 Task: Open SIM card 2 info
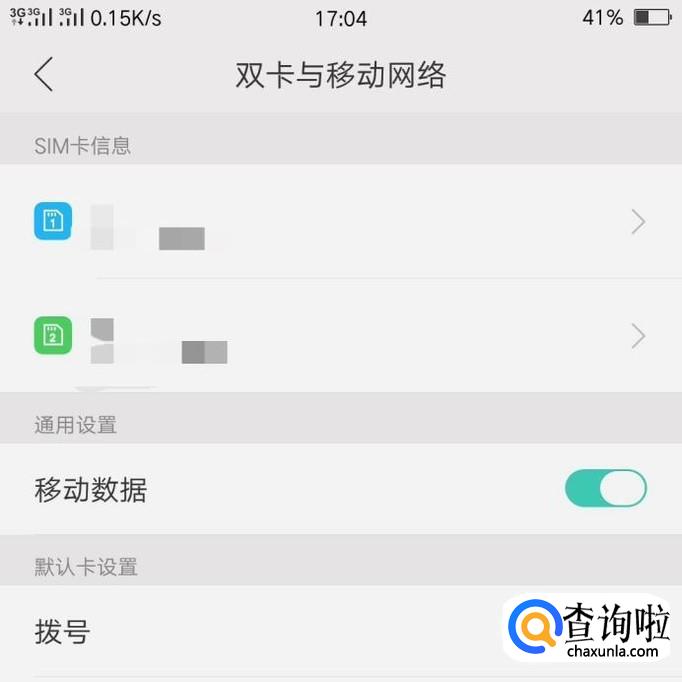click(340, 336)
